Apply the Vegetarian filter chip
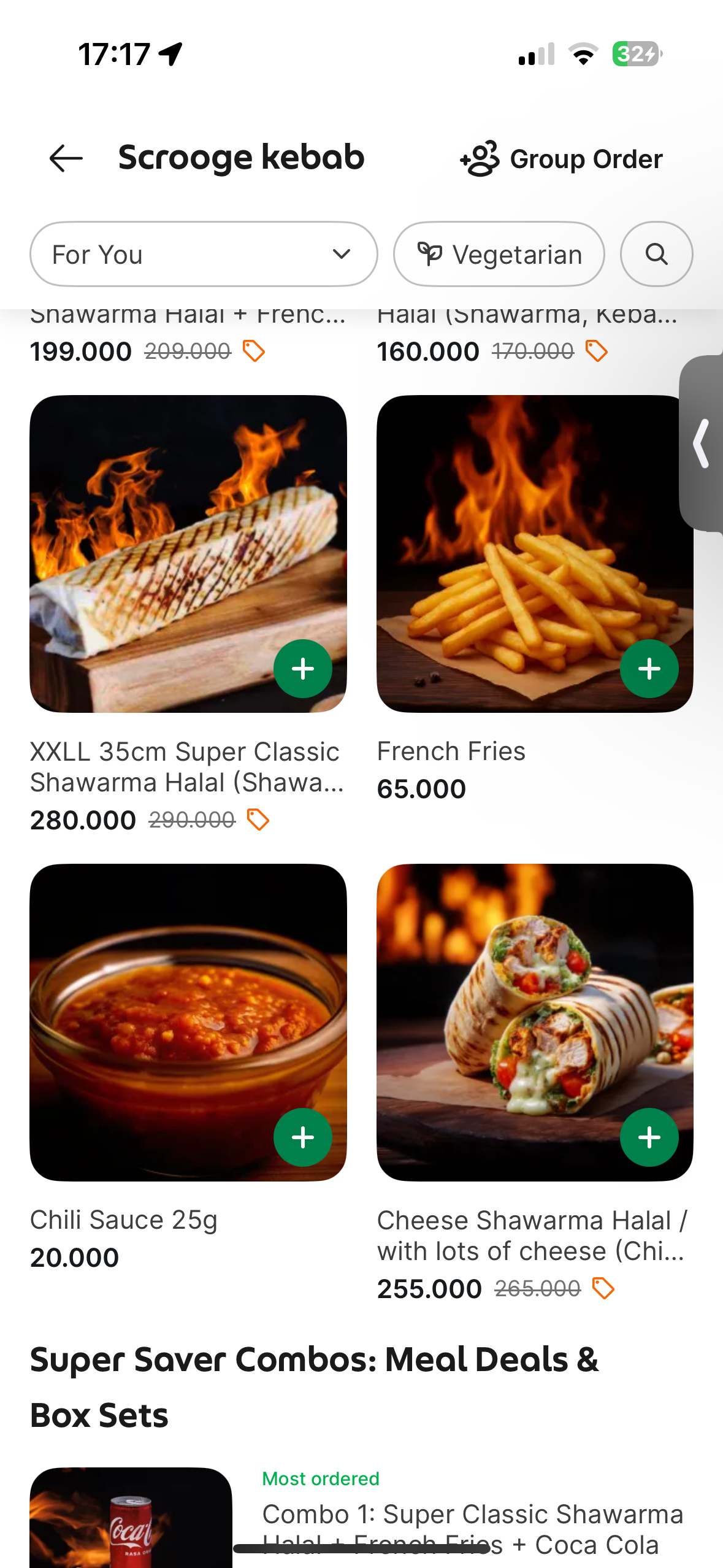 499,254
